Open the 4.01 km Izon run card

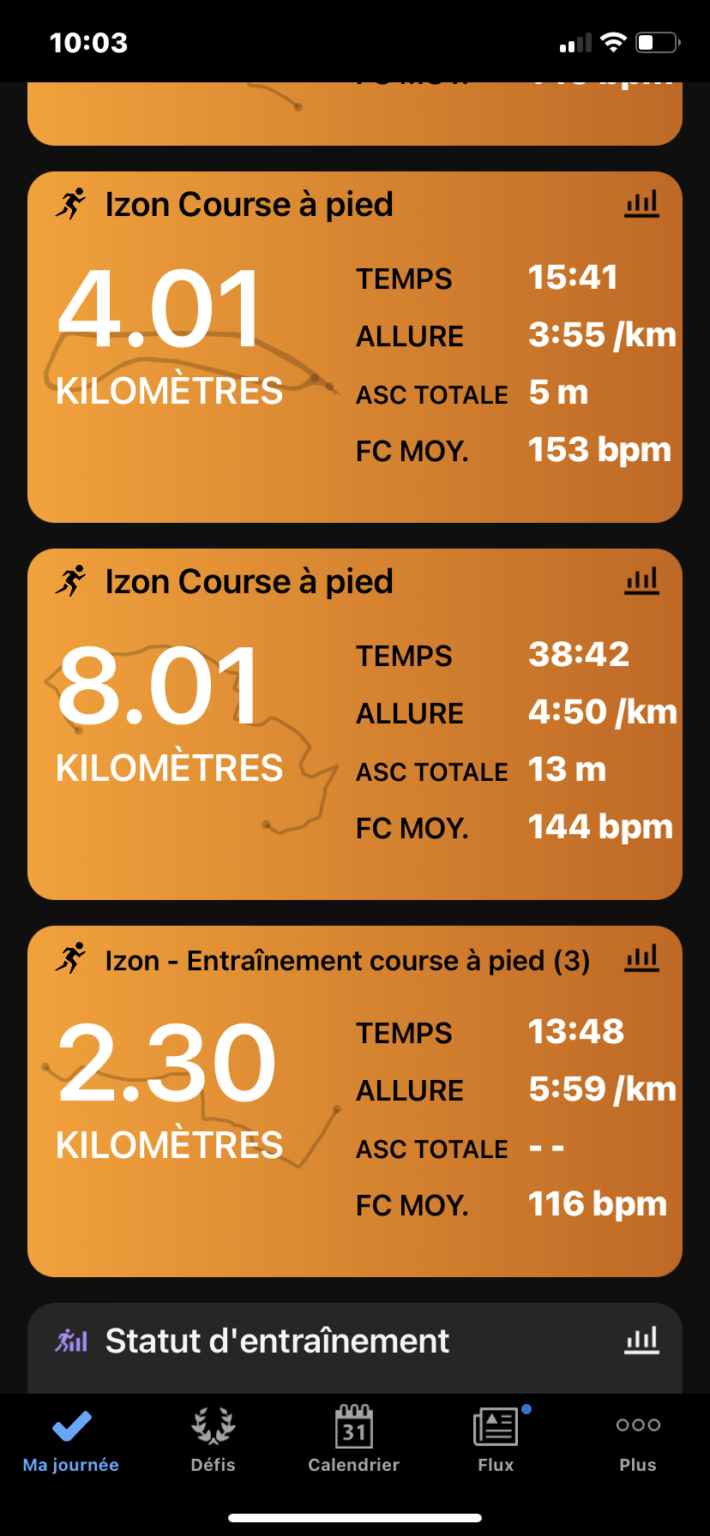[x=355, y=347]
